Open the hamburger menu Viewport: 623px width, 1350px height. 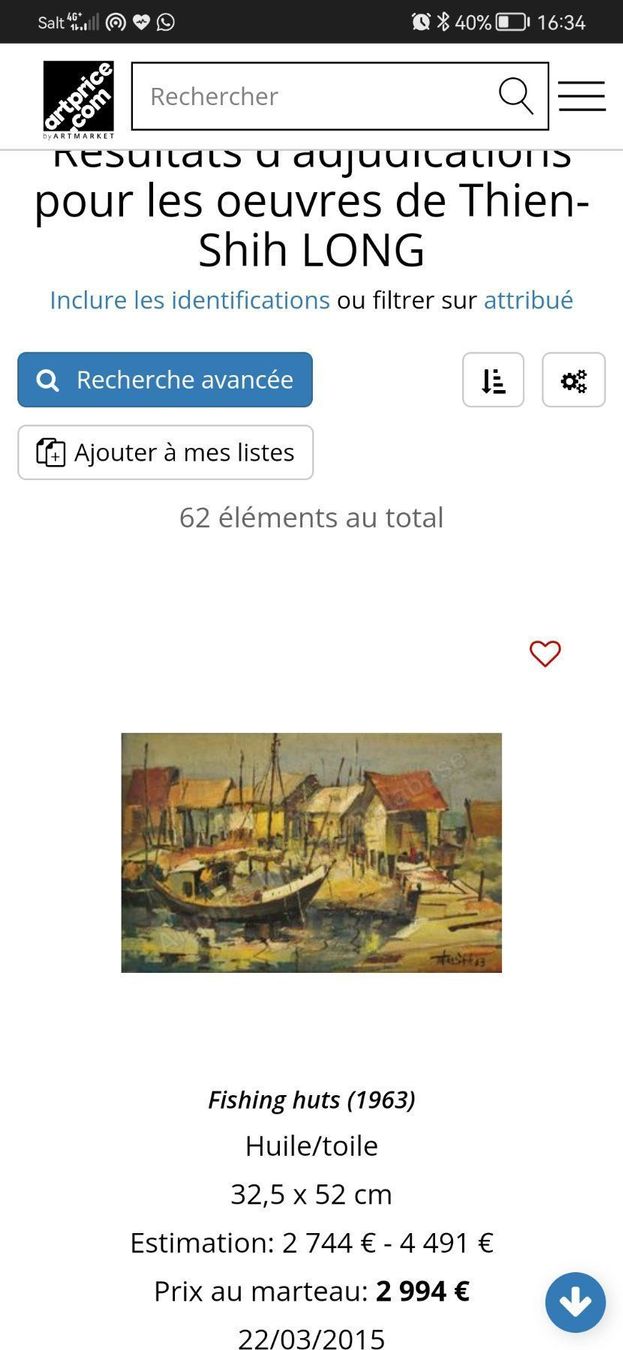coord(582,96)
